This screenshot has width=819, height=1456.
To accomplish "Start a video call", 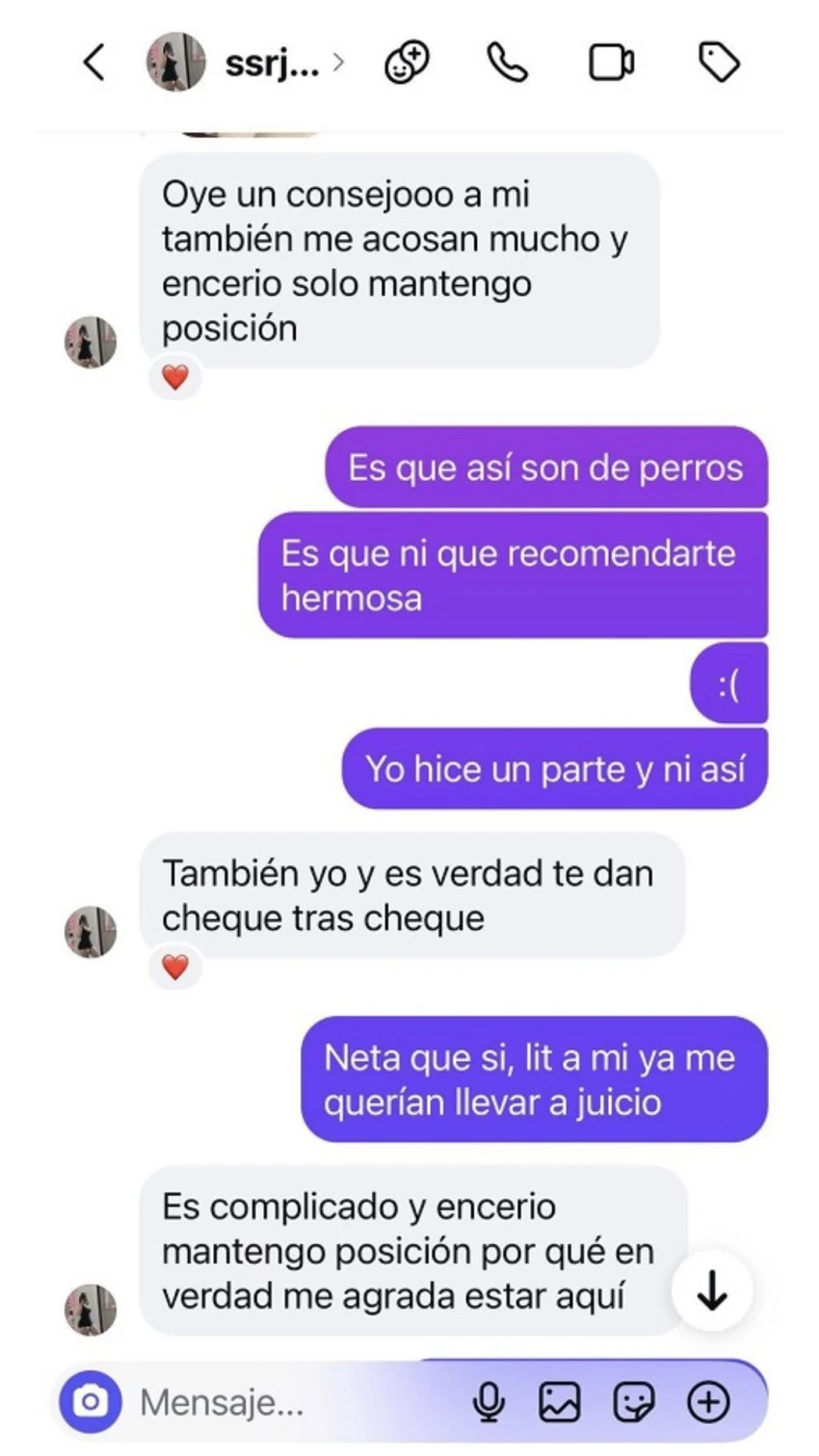I will (611, 64).
